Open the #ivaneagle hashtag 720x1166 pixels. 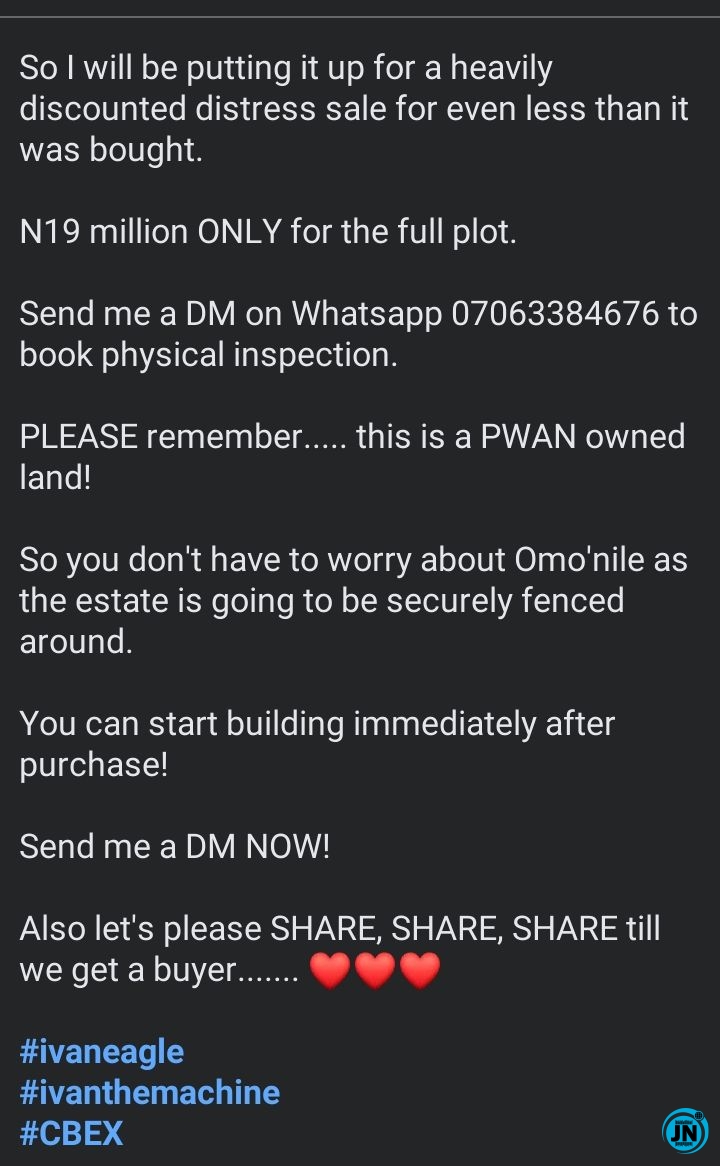(x=101, y=1052)
